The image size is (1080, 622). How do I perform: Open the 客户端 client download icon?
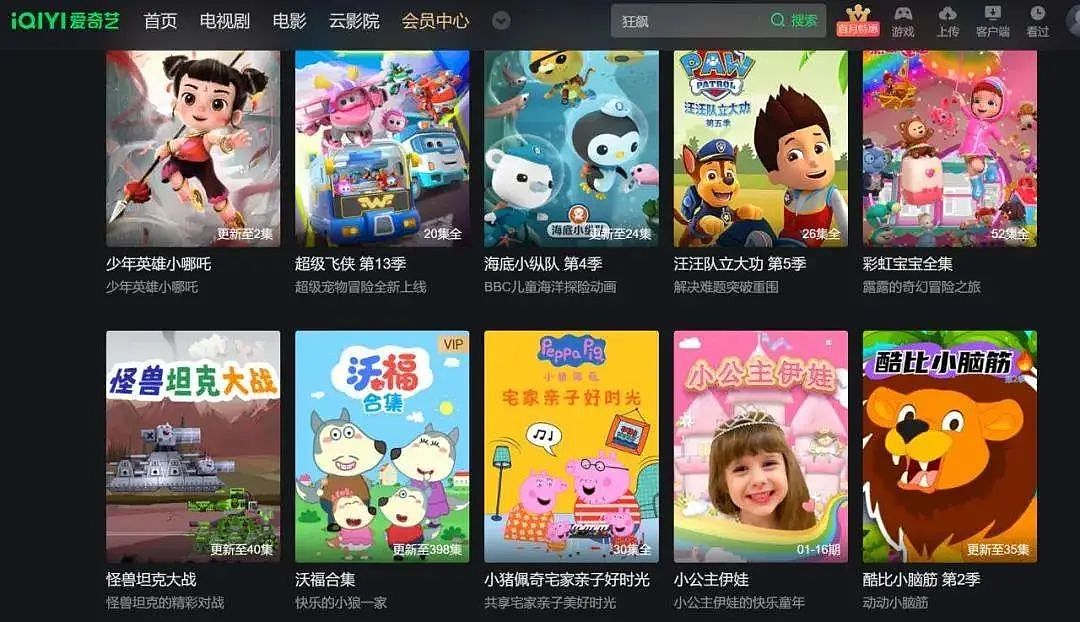pyautogui.click(x=993, y=21)
